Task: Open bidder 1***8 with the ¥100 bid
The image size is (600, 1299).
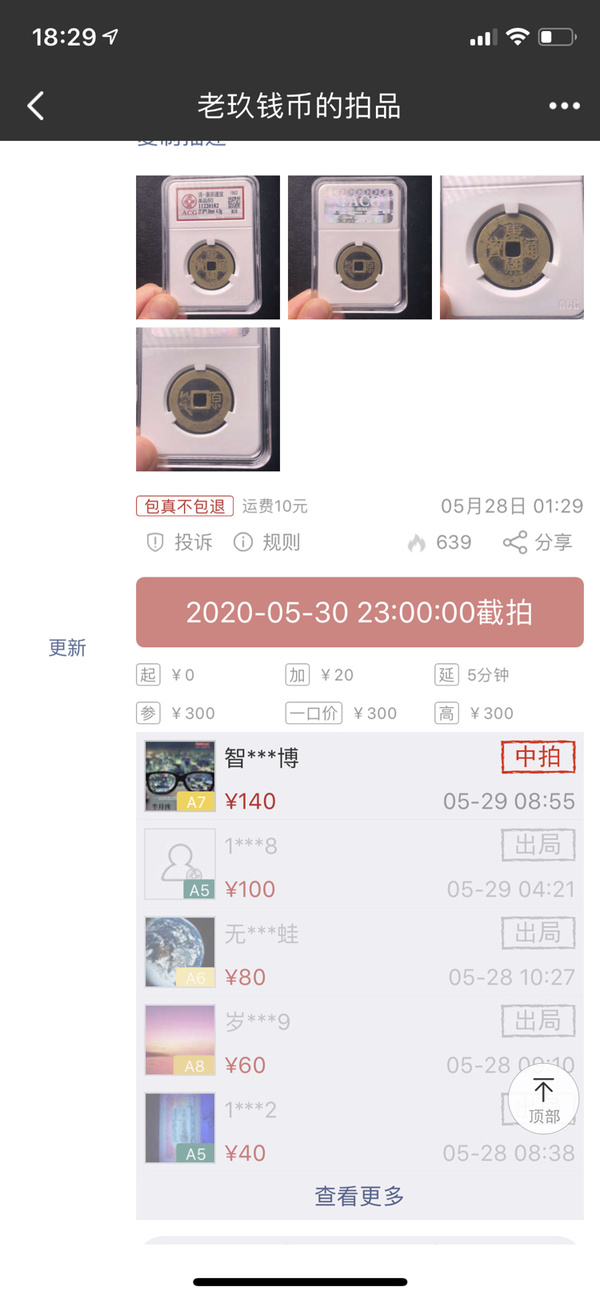Action: click(x=251, y=846)
